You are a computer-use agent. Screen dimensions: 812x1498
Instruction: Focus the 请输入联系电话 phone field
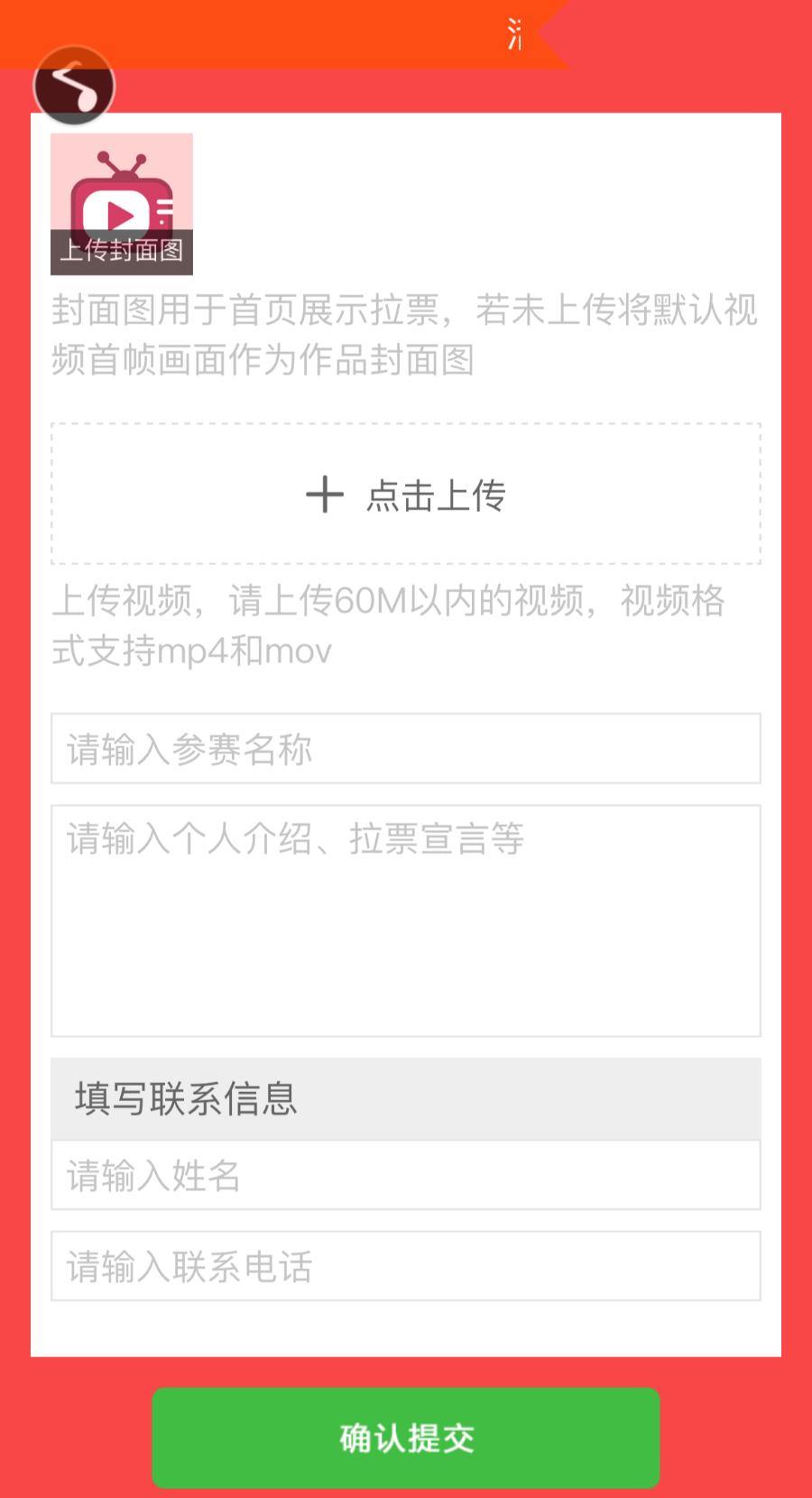406,1266
